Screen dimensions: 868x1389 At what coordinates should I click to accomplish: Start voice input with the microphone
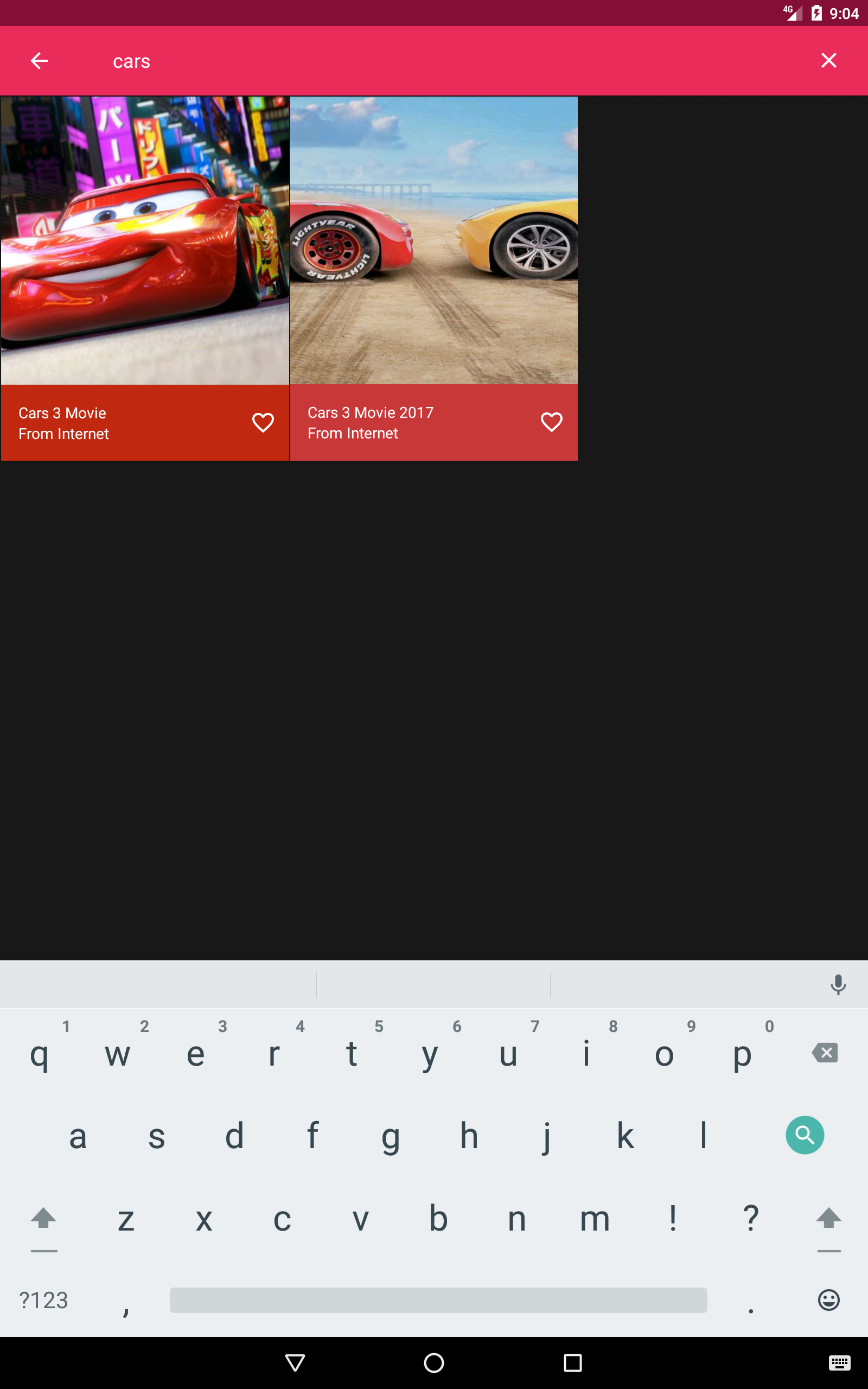(x=838, y=985)
